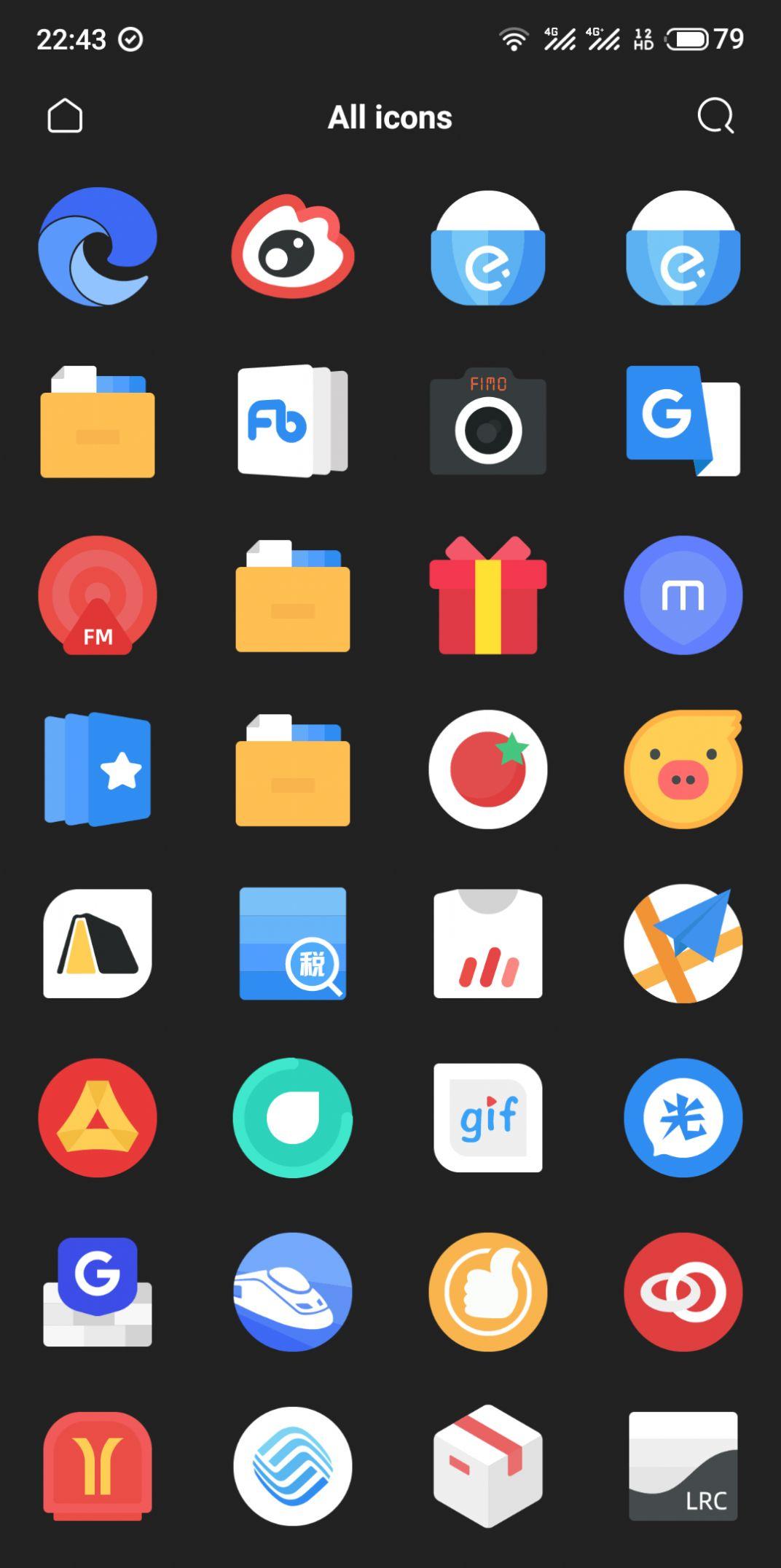Open the search icon in the header

pos(715,116)
